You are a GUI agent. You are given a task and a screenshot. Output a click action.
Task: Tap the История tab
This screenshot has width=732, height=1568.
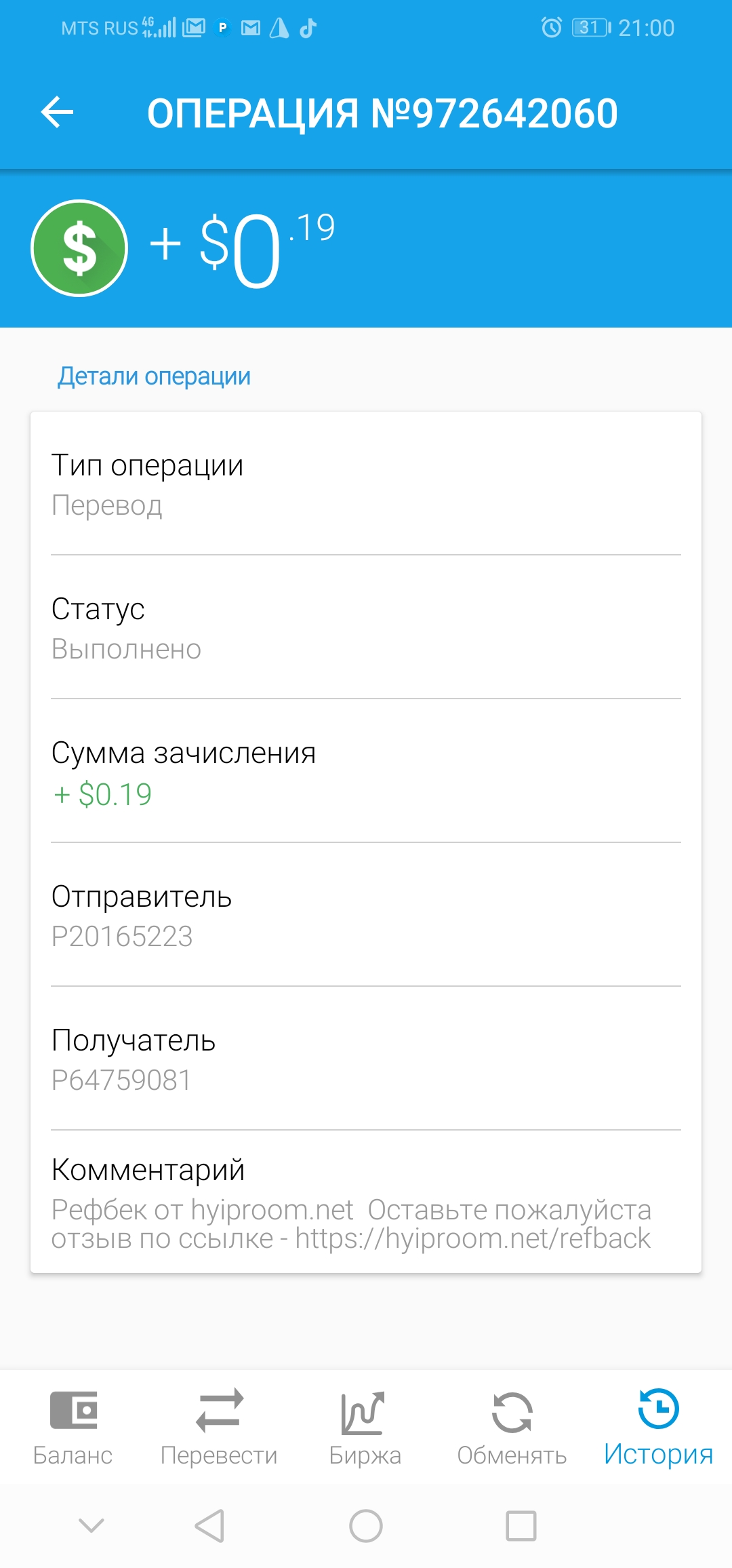pos(658,1428)
